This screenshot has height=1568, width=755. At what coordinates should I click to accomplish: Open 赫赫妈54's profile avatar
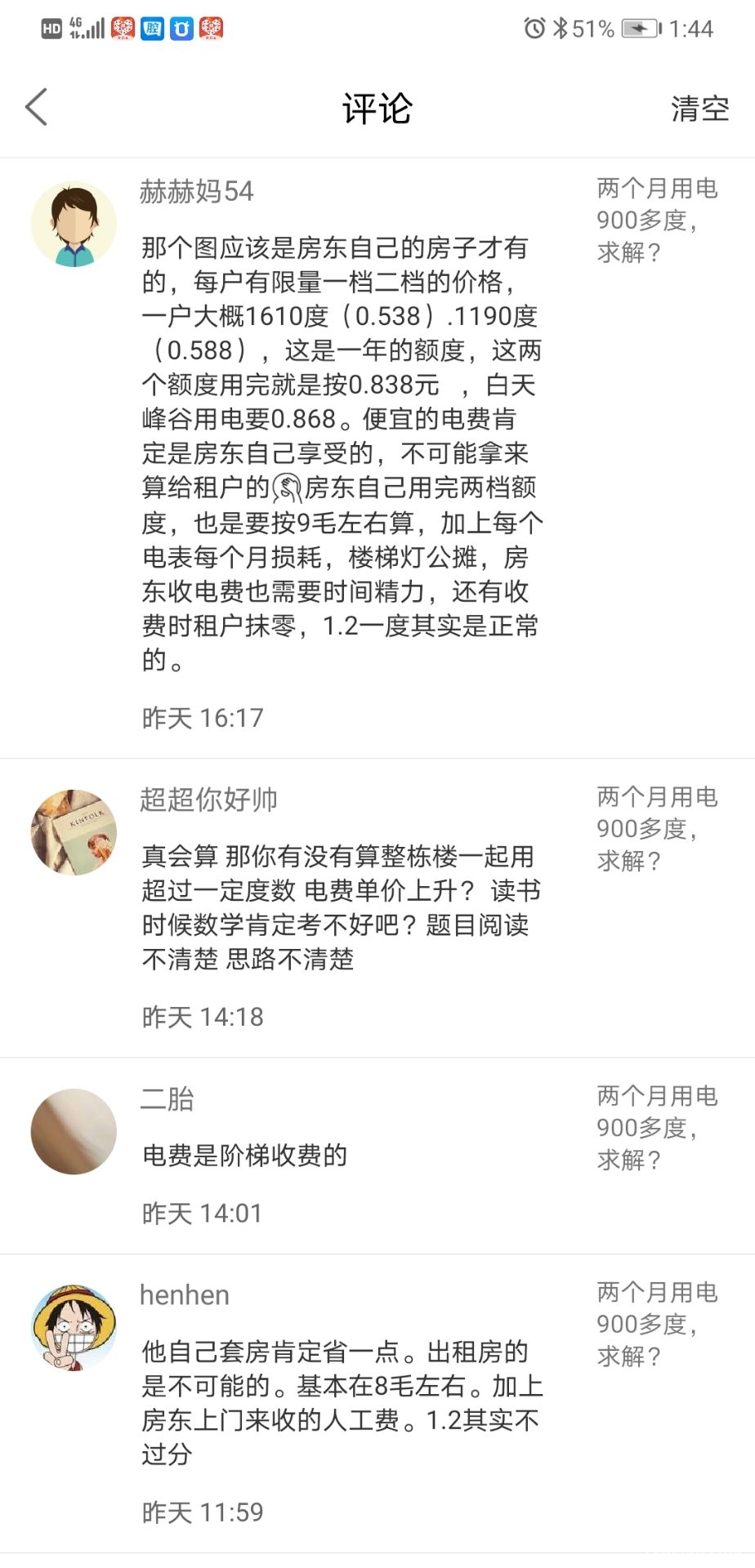(74, 225)
